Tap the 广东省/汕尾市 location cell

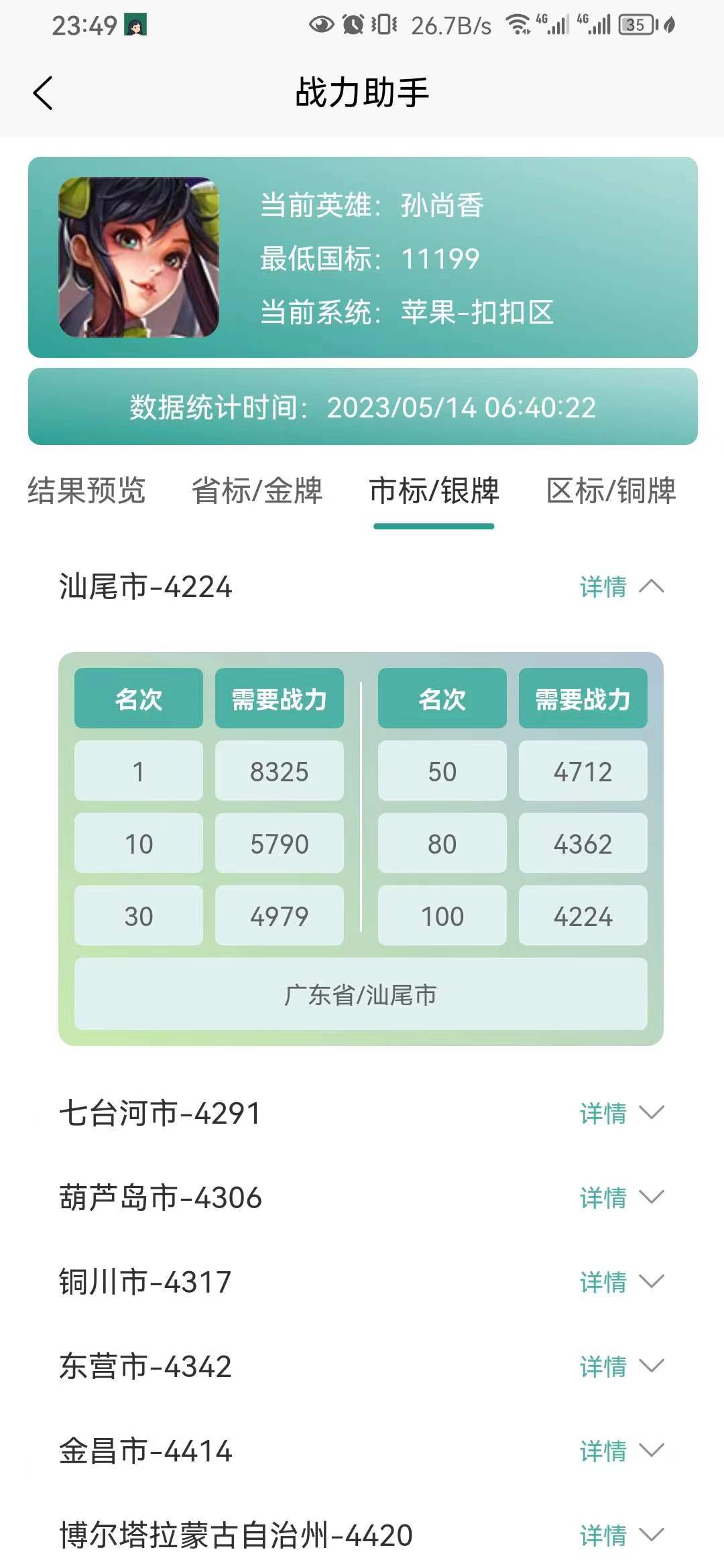point(362,995)
